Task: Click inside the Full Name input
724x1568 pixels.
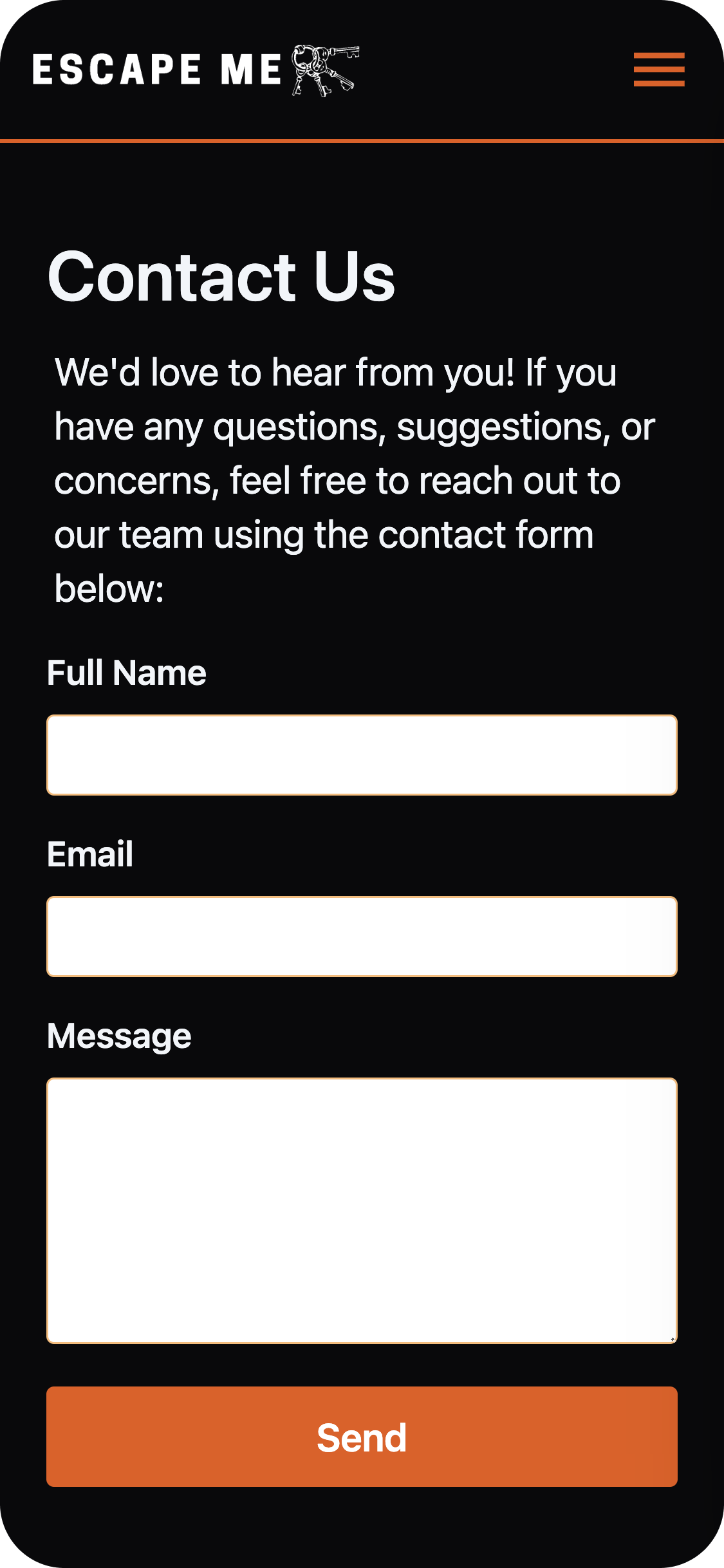Action: (x=362, y=754)
